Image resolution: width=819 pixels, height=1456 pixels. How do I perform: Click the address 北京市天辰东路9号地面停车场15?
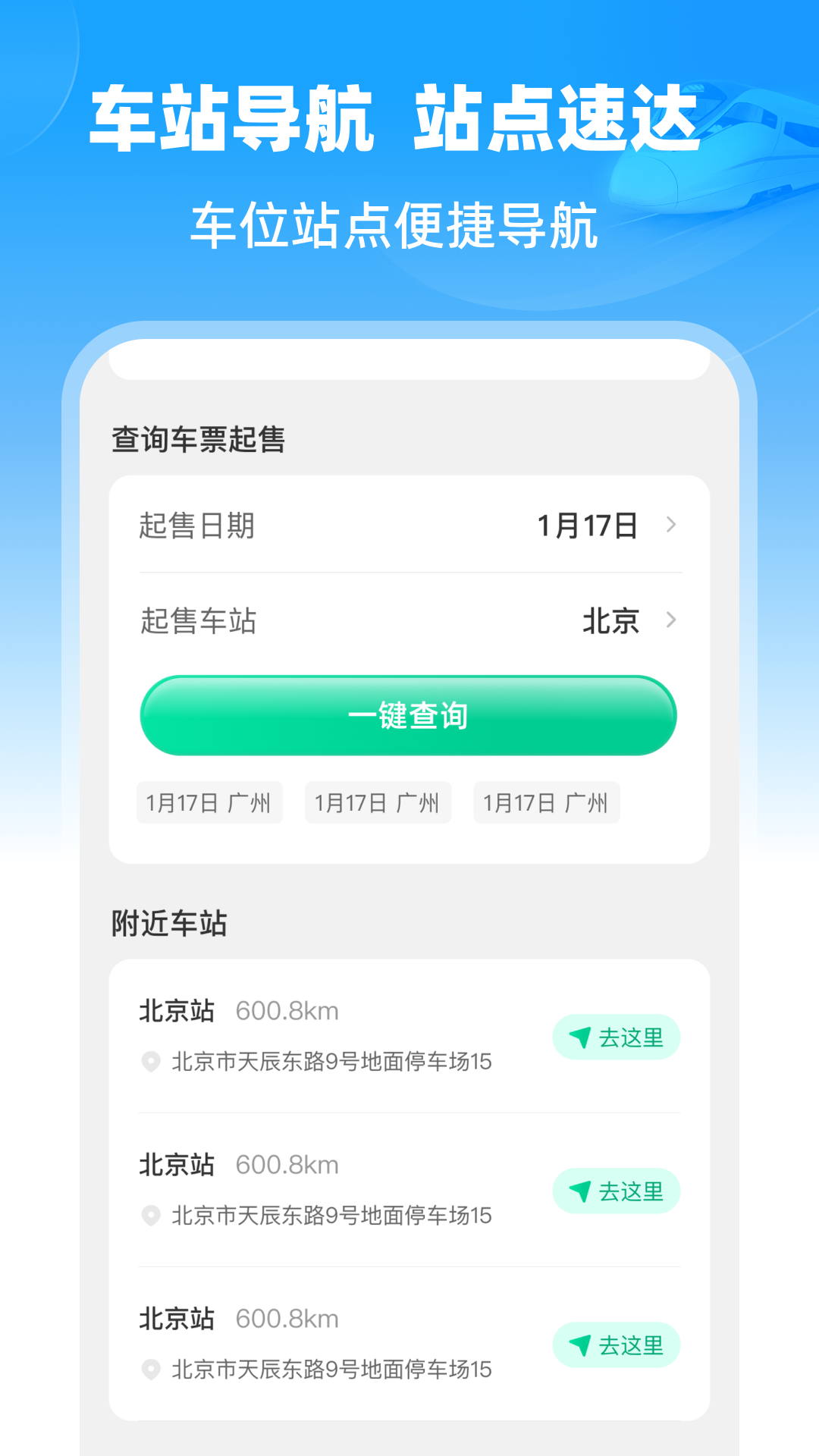tap(332, 1063)
